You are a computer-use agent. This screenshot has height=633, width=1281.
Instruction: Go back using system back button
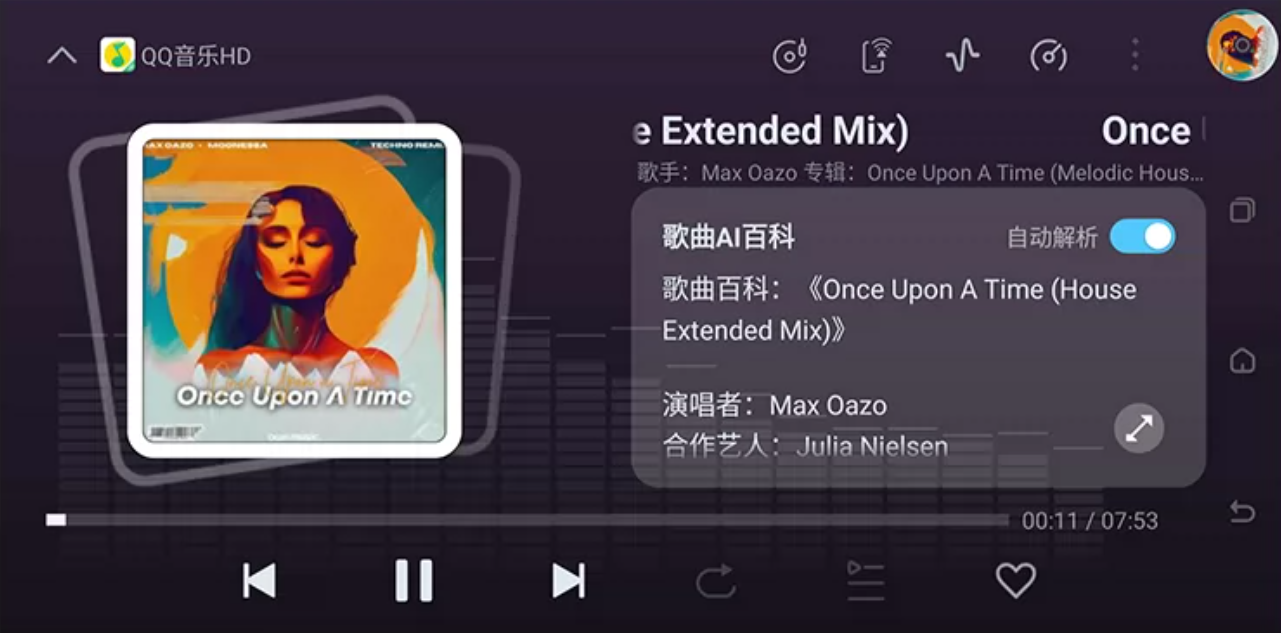coord(1242,512)
